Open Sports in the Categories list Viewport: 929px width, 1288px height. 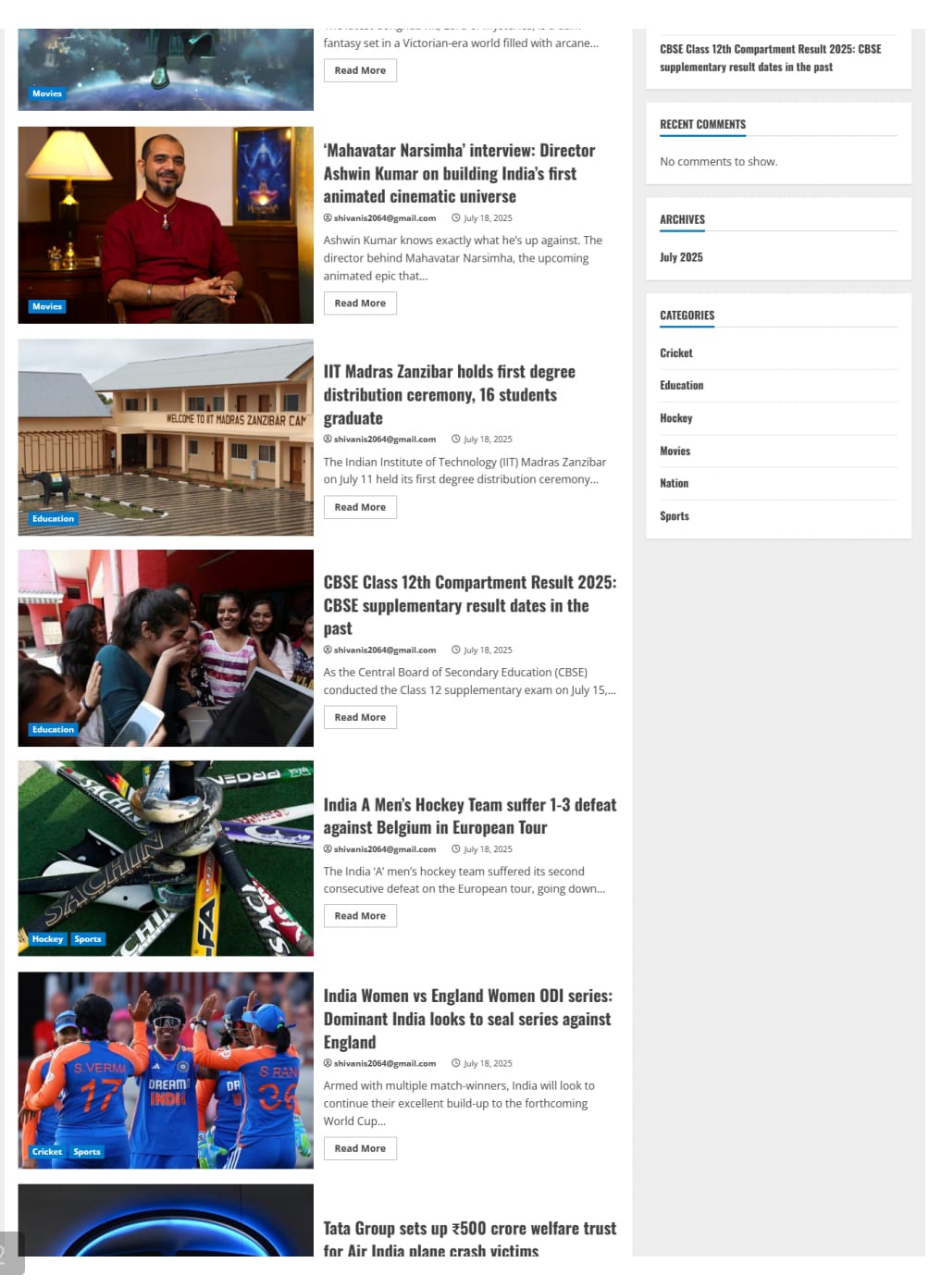(x=674, y=516)
